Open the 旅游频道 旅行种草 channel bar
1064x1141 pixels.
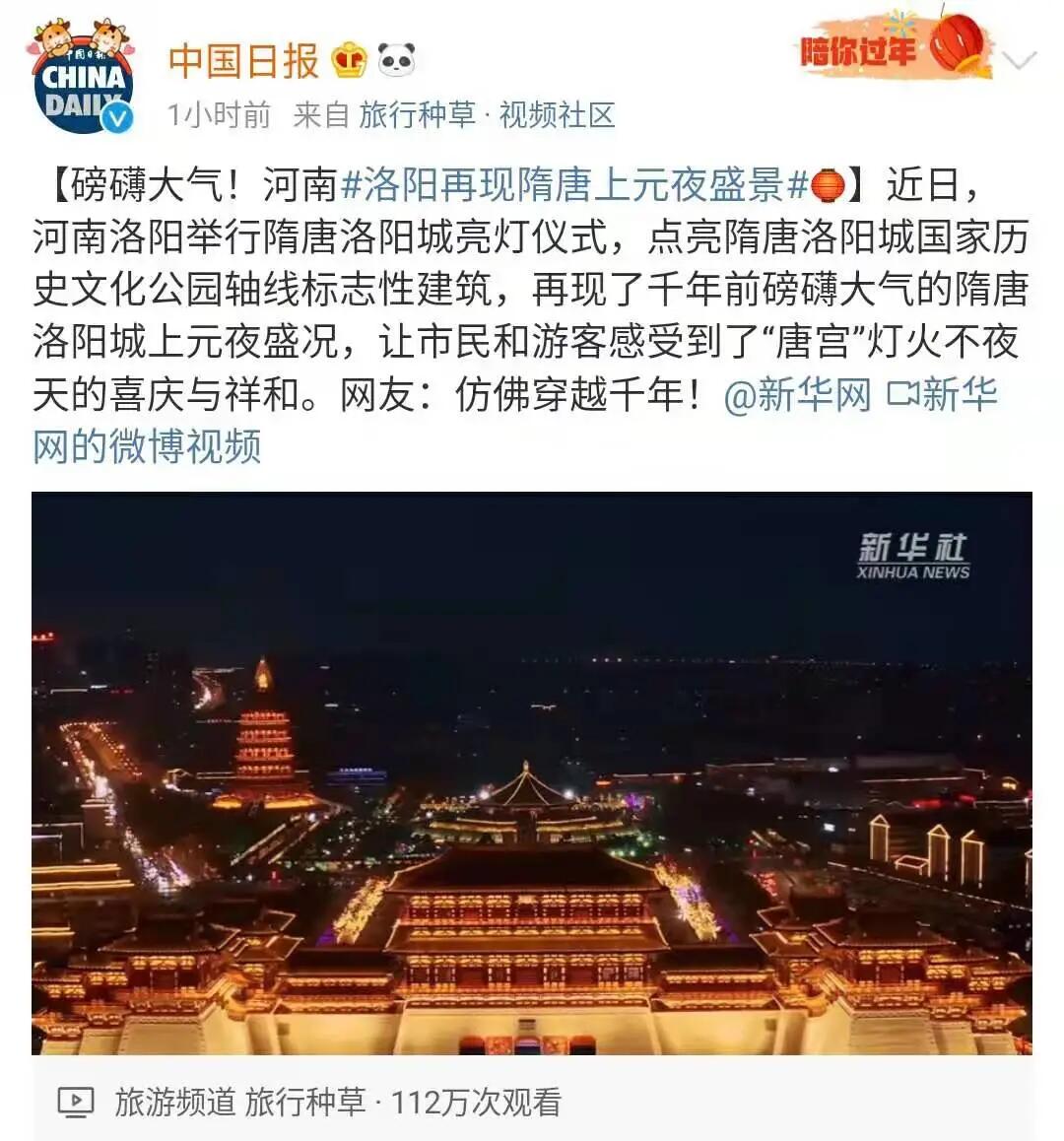click(335, 1102)
